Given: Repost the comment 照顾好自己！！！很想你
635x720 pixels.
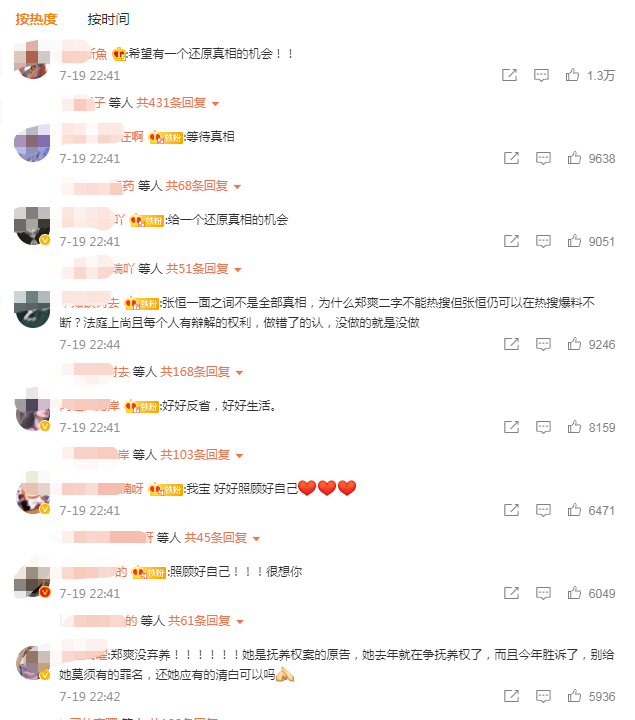Looking at the screenshot, I should (x=510, y=593).
